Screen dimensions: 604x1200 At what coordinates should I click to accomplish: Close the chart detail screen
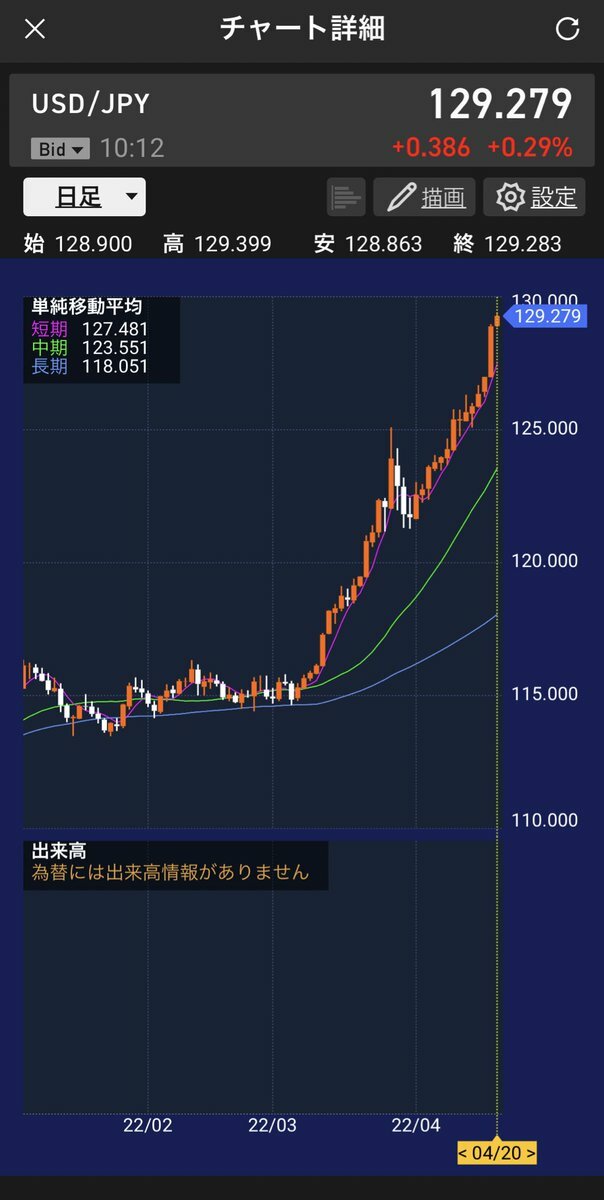point(35,29)
